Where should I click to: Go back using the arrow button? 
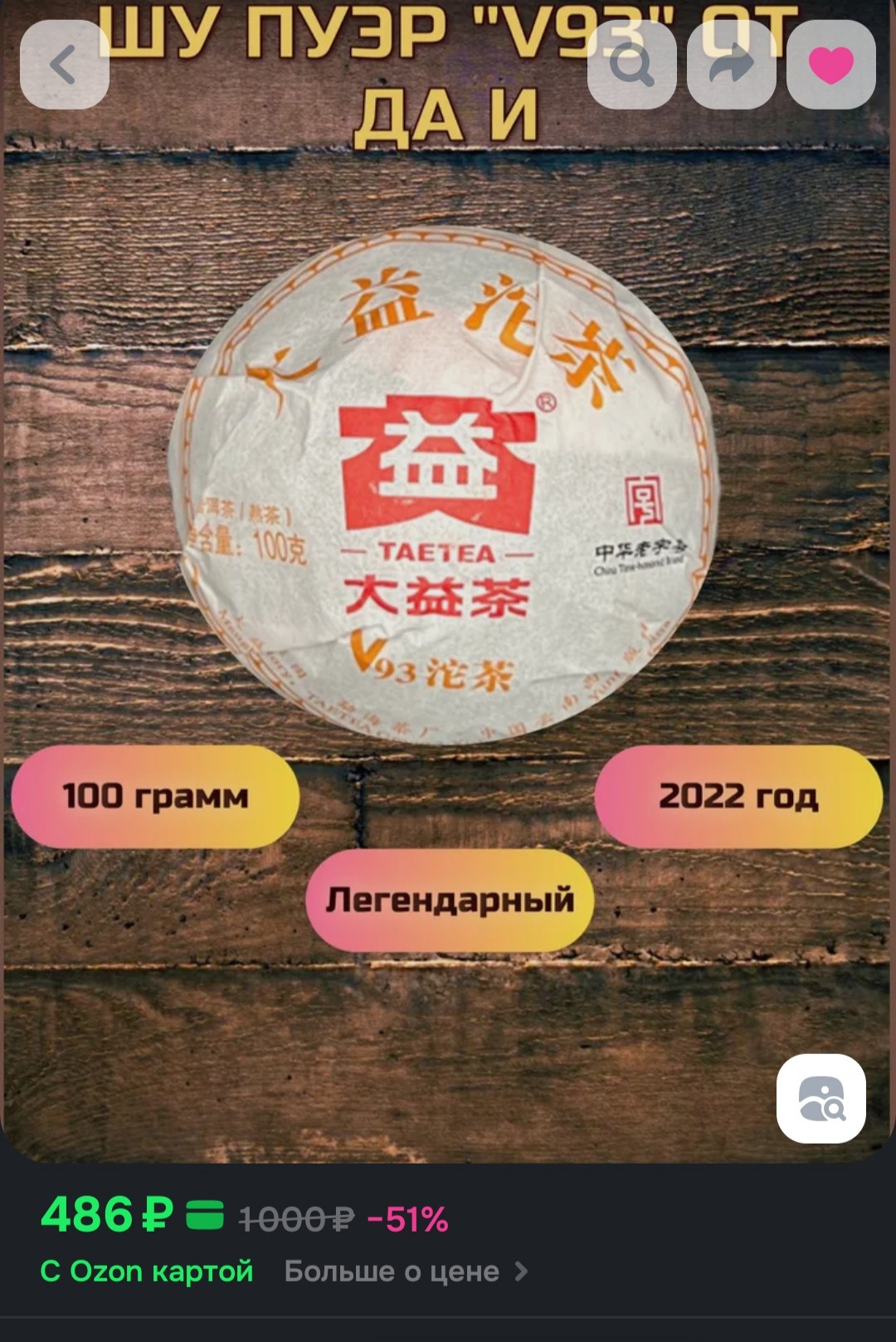click(x=64, y=65)
